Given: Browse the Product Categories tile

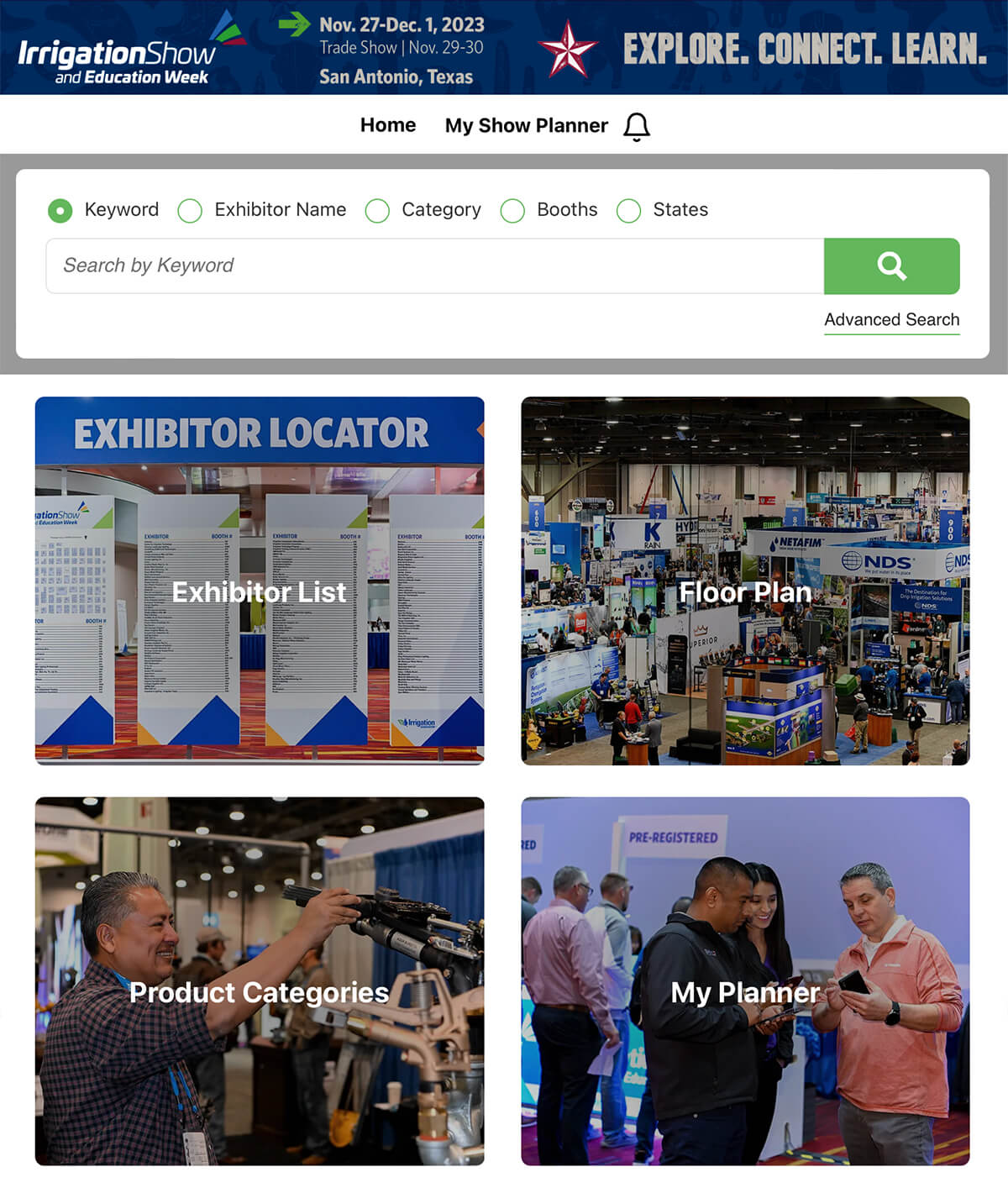Looking at the screenshot, I should [260, 980].
